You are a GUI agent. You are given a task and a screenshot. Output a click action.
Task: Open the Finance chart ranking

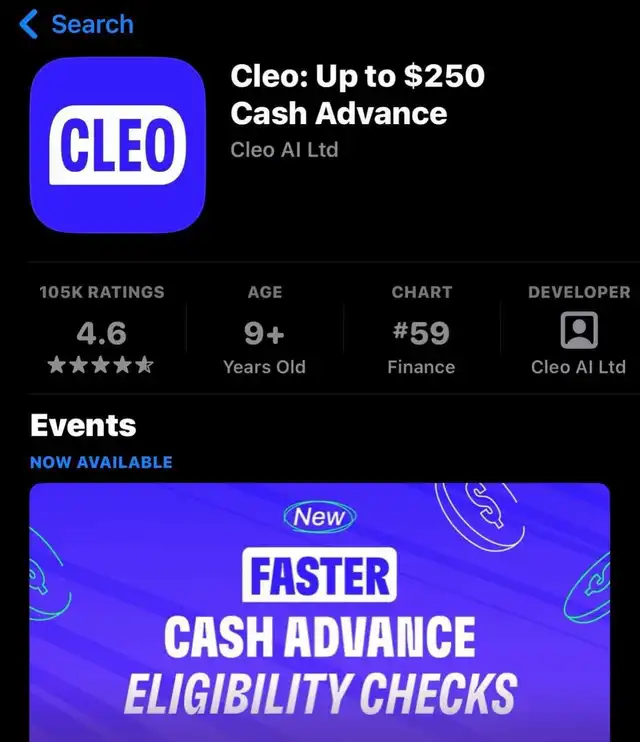click(421, 333)
